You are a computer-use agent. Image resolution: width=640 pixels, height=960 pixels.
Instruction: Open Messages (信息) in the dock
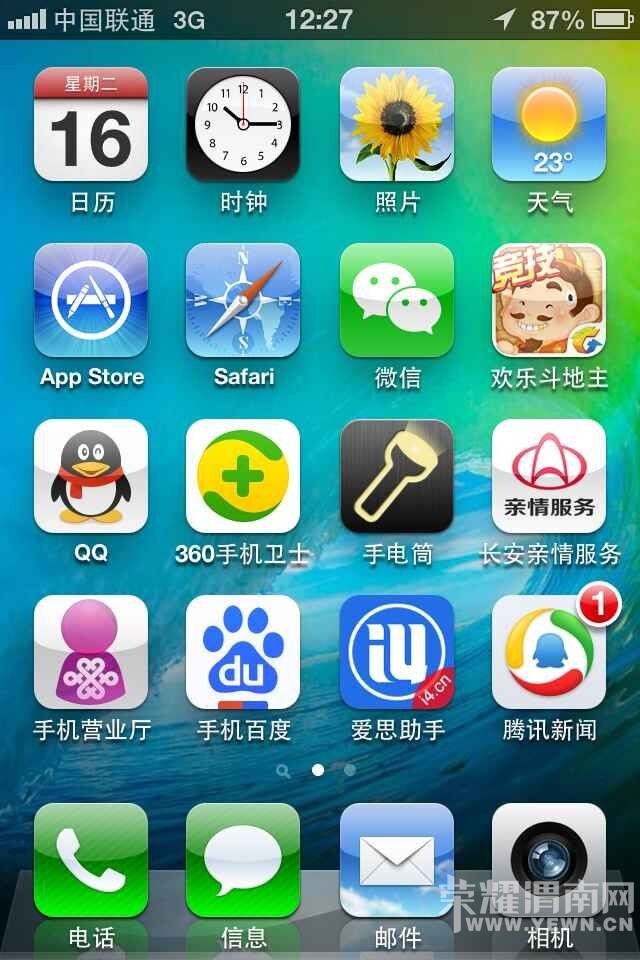243,860
